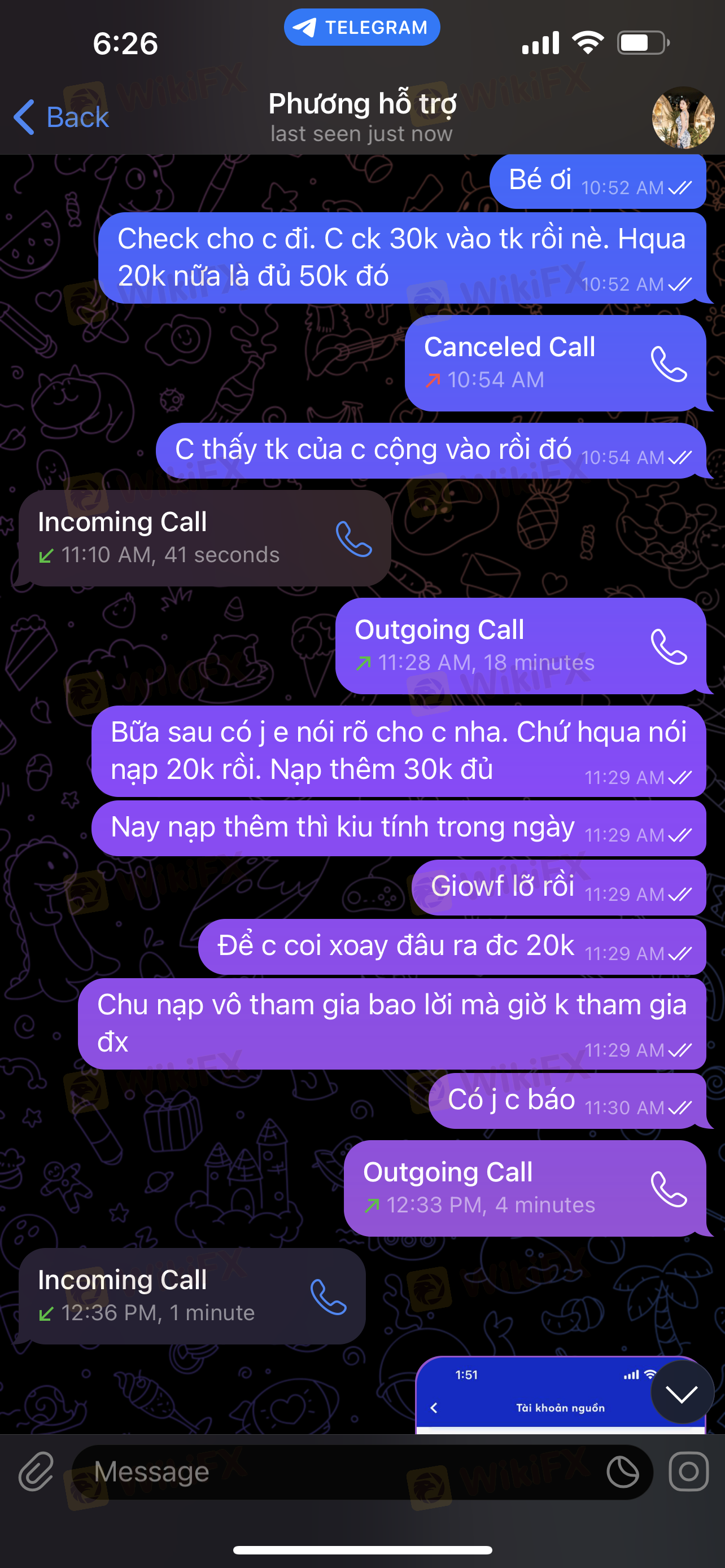Call back from the Incoming Call 12:36 PM entry

point(328,1297)
